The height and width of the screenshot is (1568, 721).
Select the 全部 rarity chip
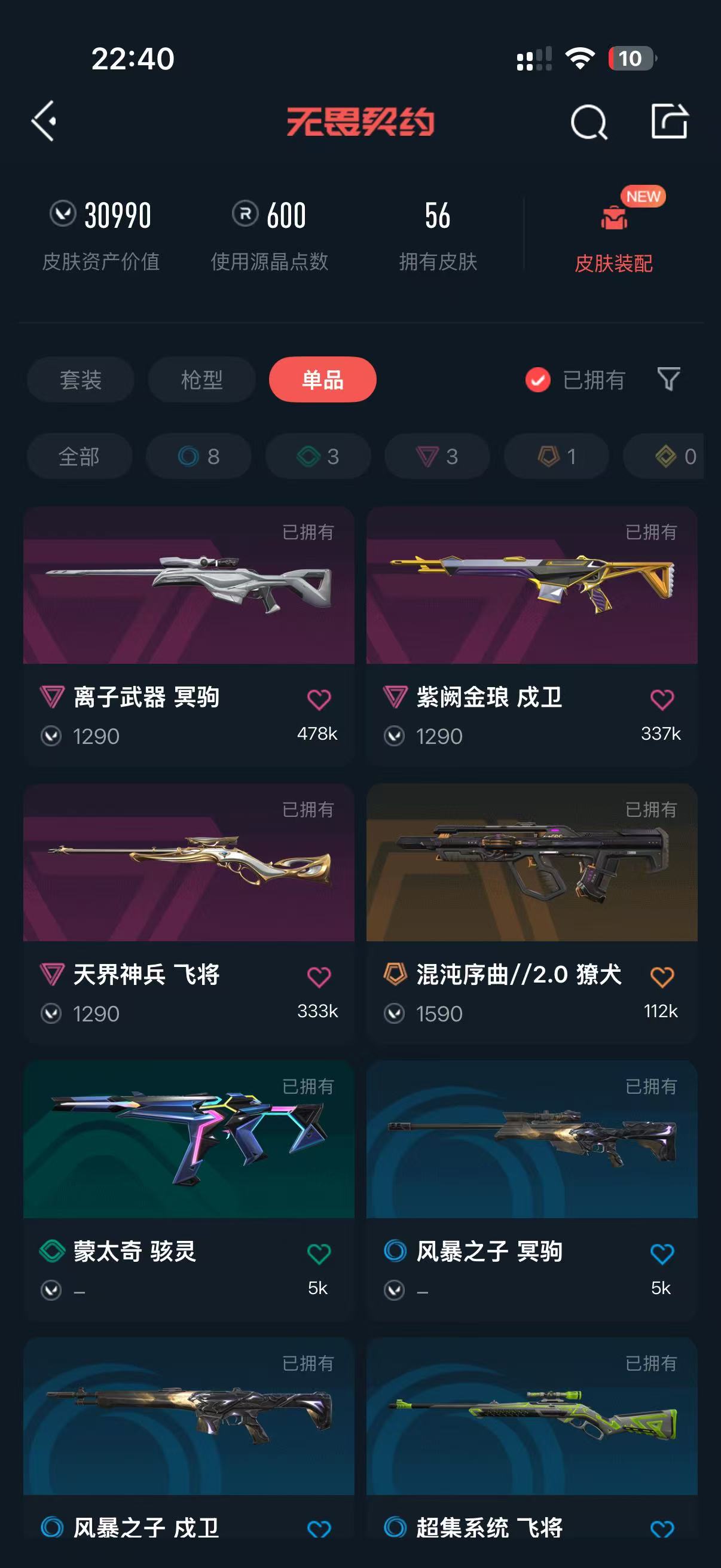pos(79,456)
